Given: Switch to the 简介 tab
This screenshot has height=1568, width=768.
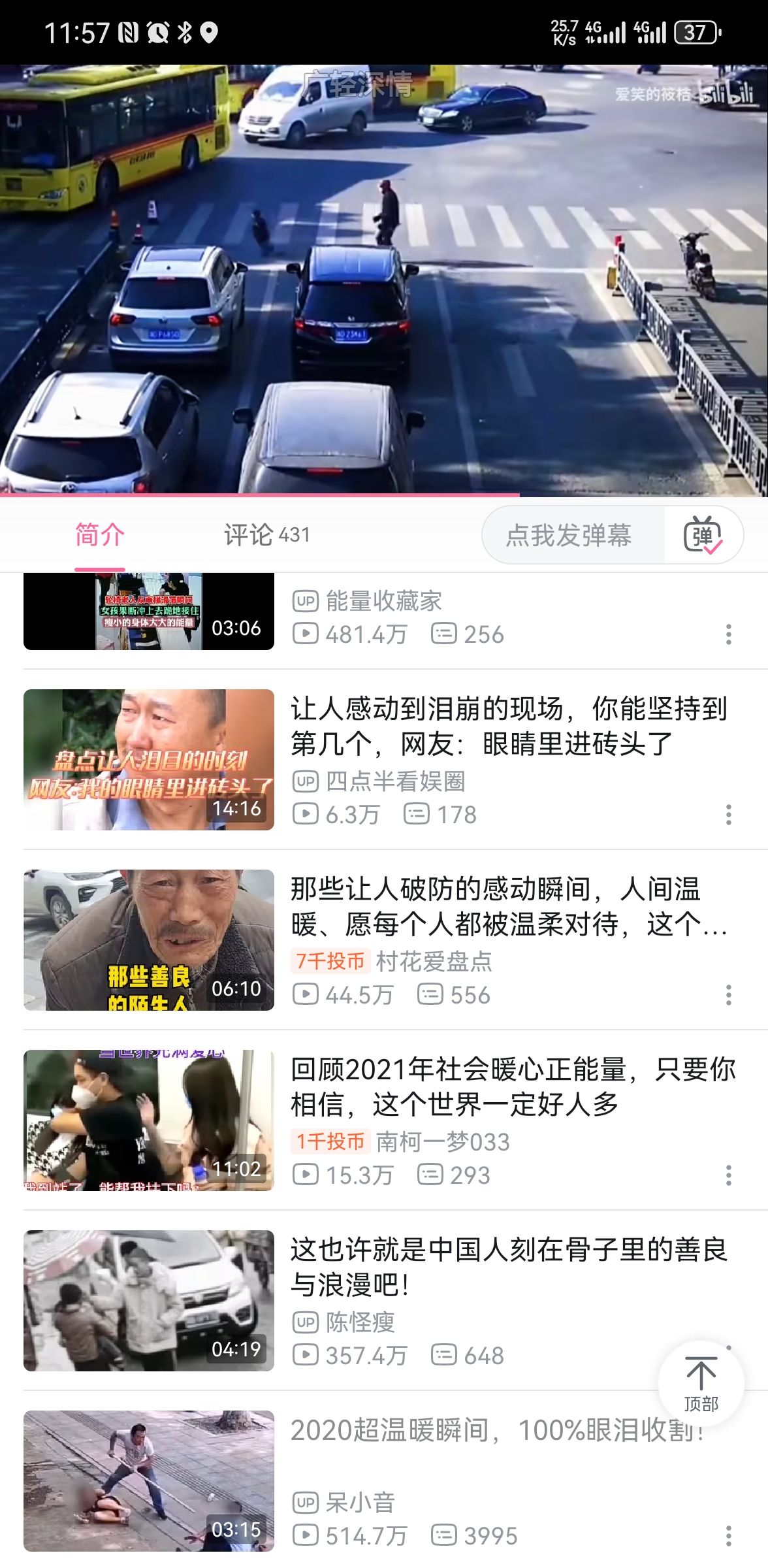Looking at the screenshot, I should click(x=99, y=535).
